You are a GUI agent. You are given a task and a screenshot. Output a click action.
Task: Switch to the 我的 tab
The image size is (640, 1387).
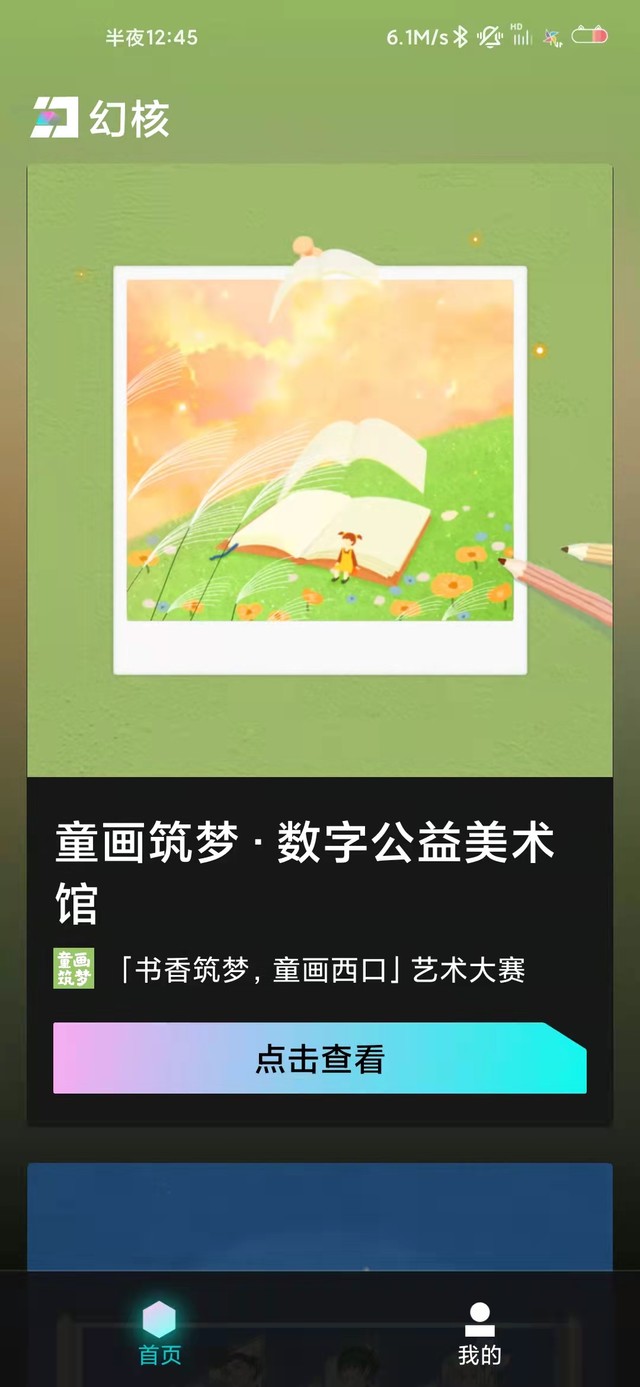pos(479,1334)
